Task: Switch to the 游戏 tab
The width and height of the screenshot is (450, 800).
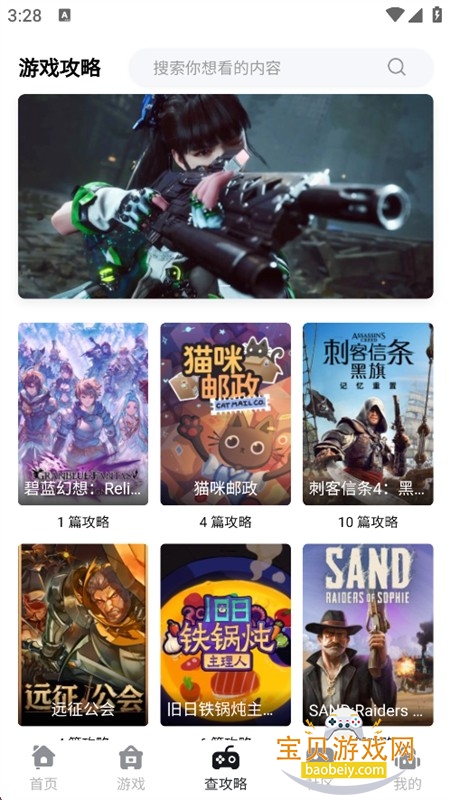Action: point(131,767)
